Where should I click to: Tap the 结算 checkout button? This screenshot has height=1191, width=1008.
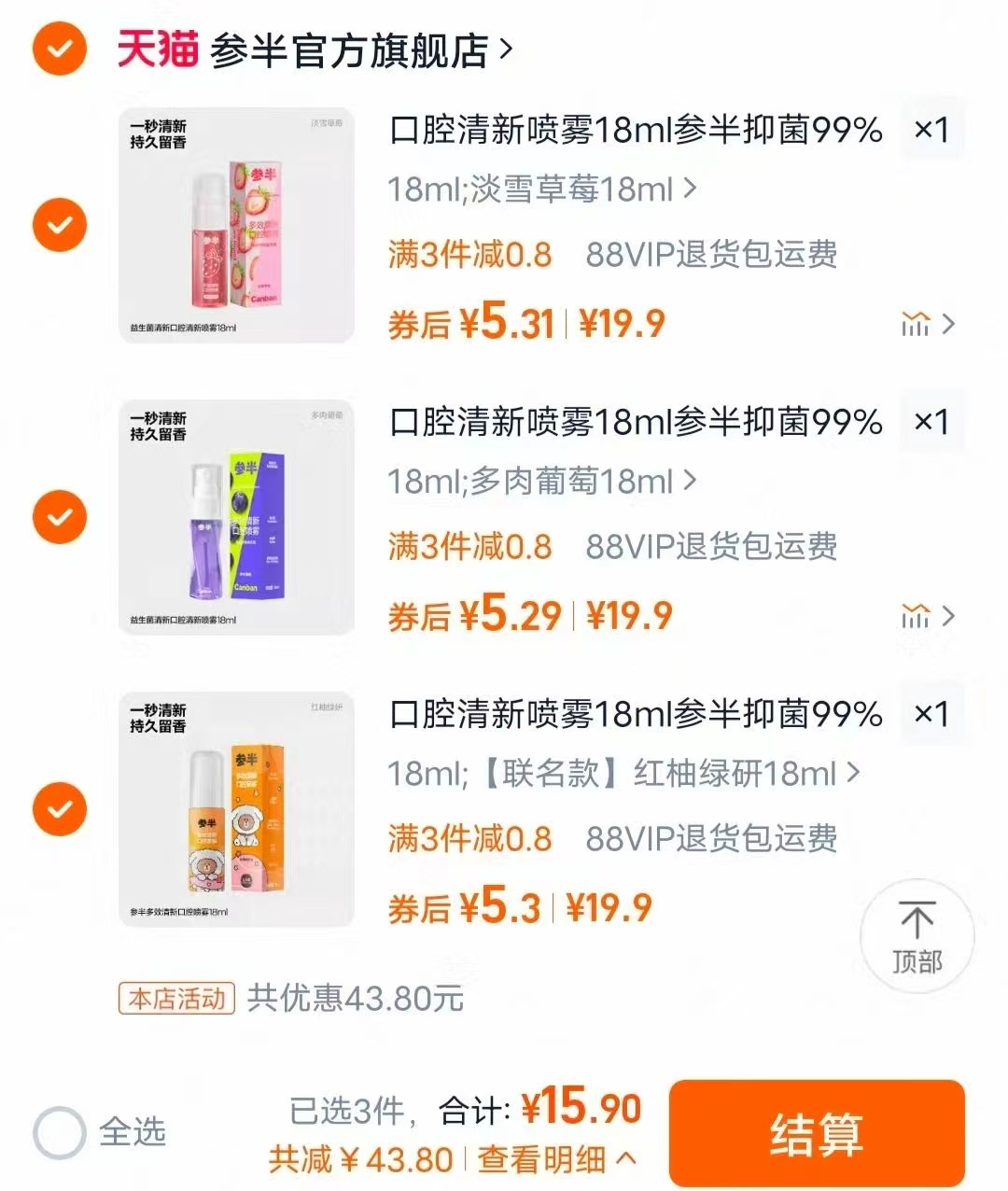816,1130
